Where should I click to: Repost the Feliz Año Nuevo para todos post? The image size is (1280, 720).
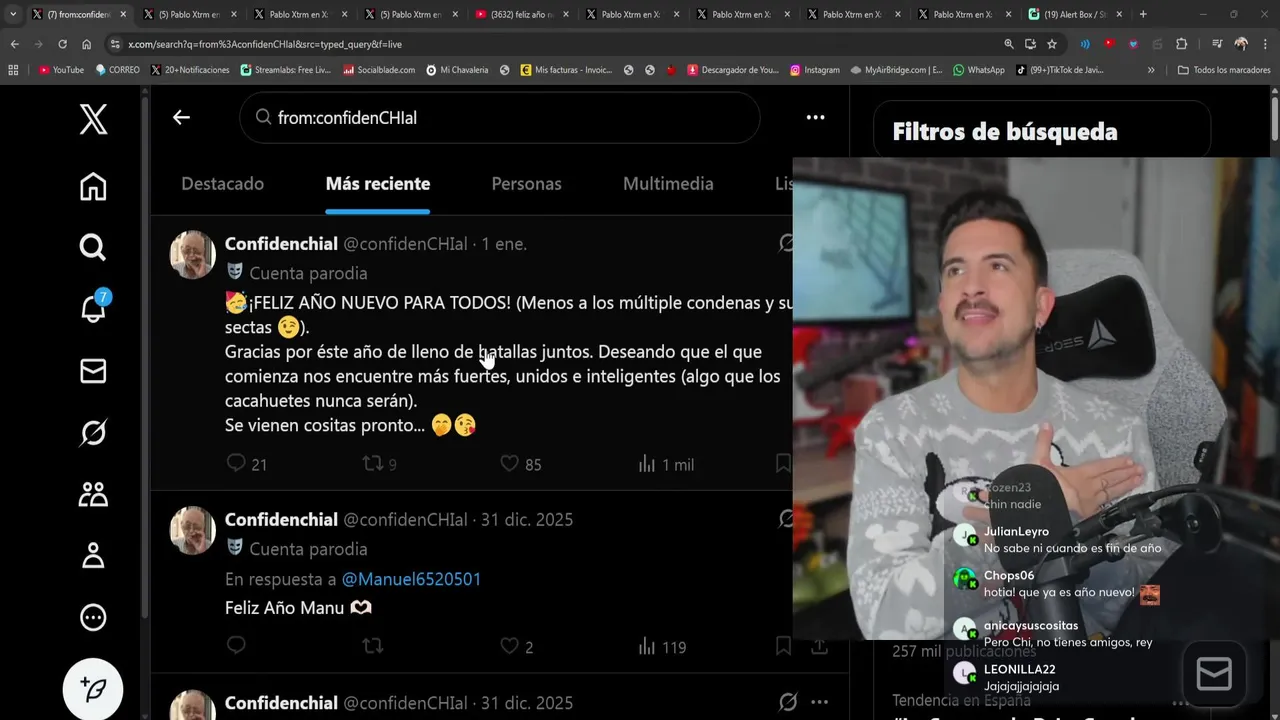tap(372, 464)
